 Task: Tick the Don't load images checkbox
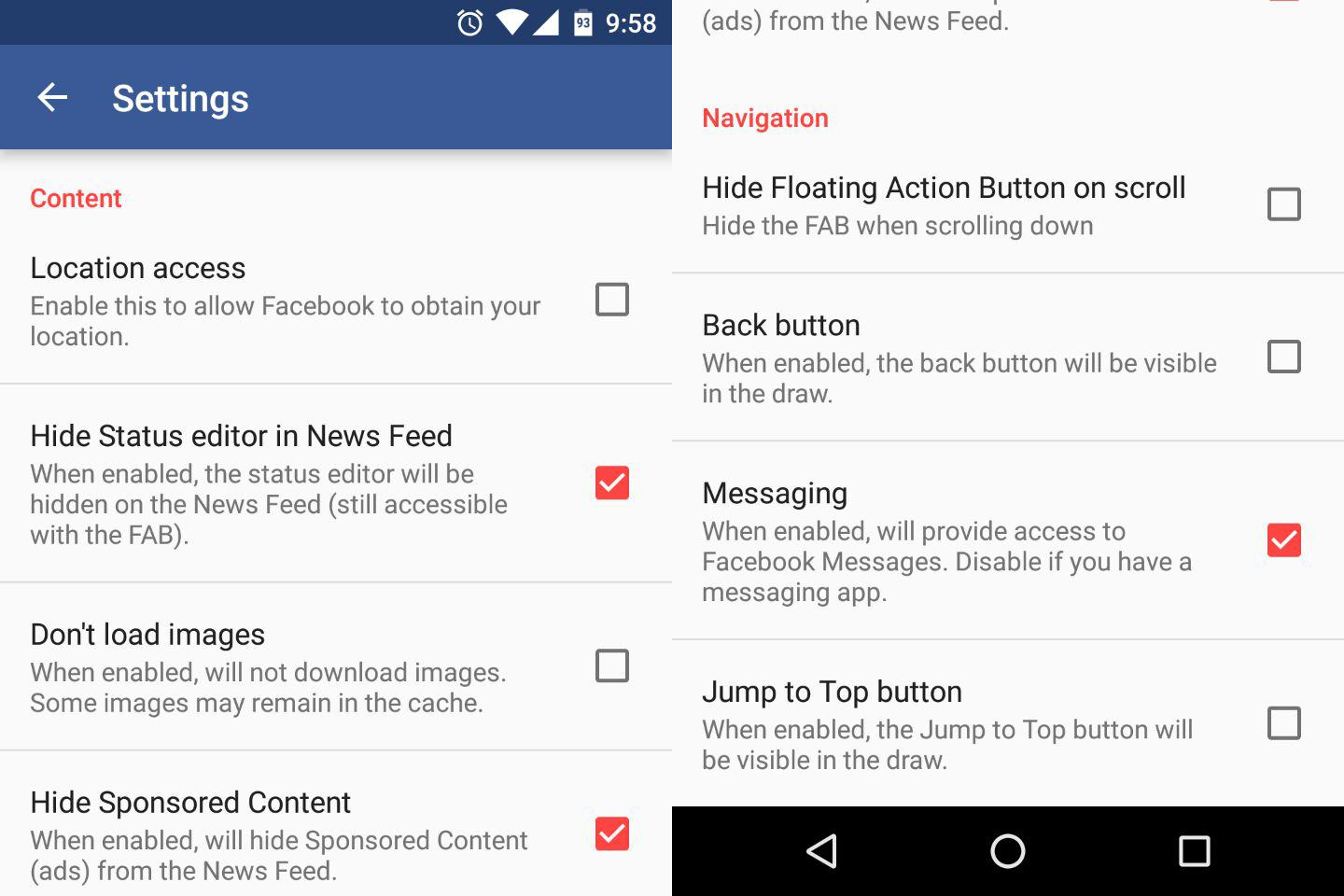(x=612, y=665)
